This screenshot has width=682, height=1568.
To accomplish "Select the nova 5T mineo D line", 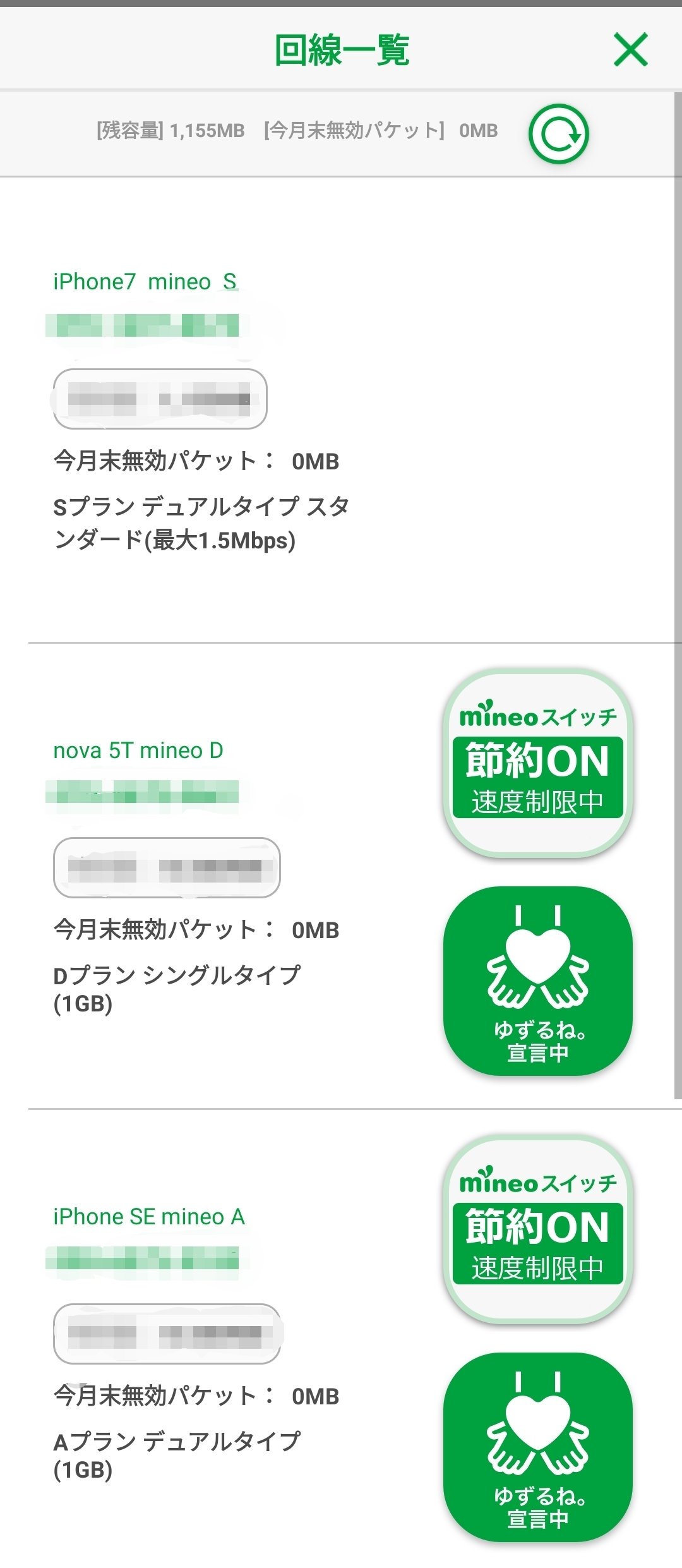I will 138,751.
